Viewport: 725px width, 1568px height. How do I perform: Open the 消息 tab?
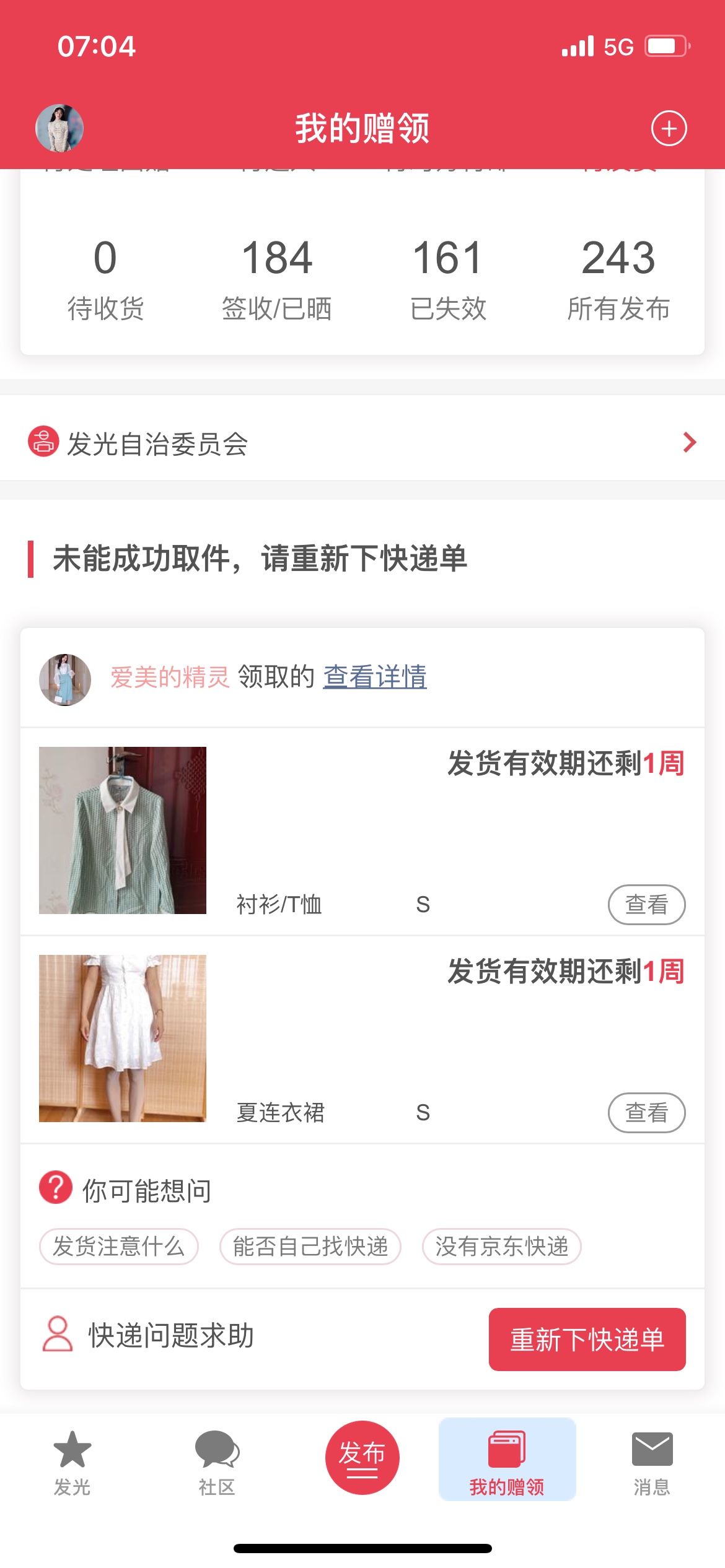[x=652, y=1463]
